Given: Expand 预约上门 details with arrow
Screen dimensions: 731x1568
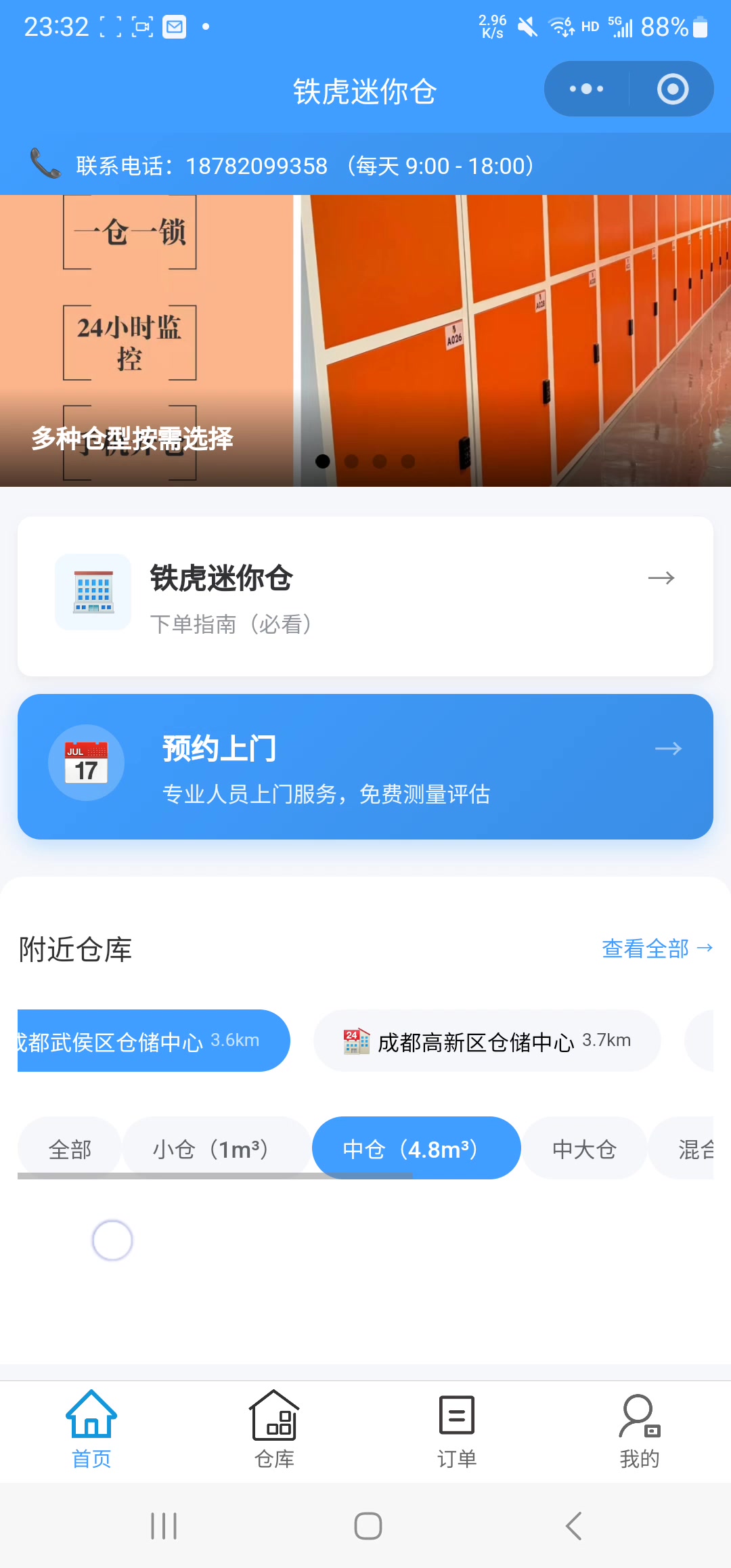Looking at the screenshot, I should [668, 749].
